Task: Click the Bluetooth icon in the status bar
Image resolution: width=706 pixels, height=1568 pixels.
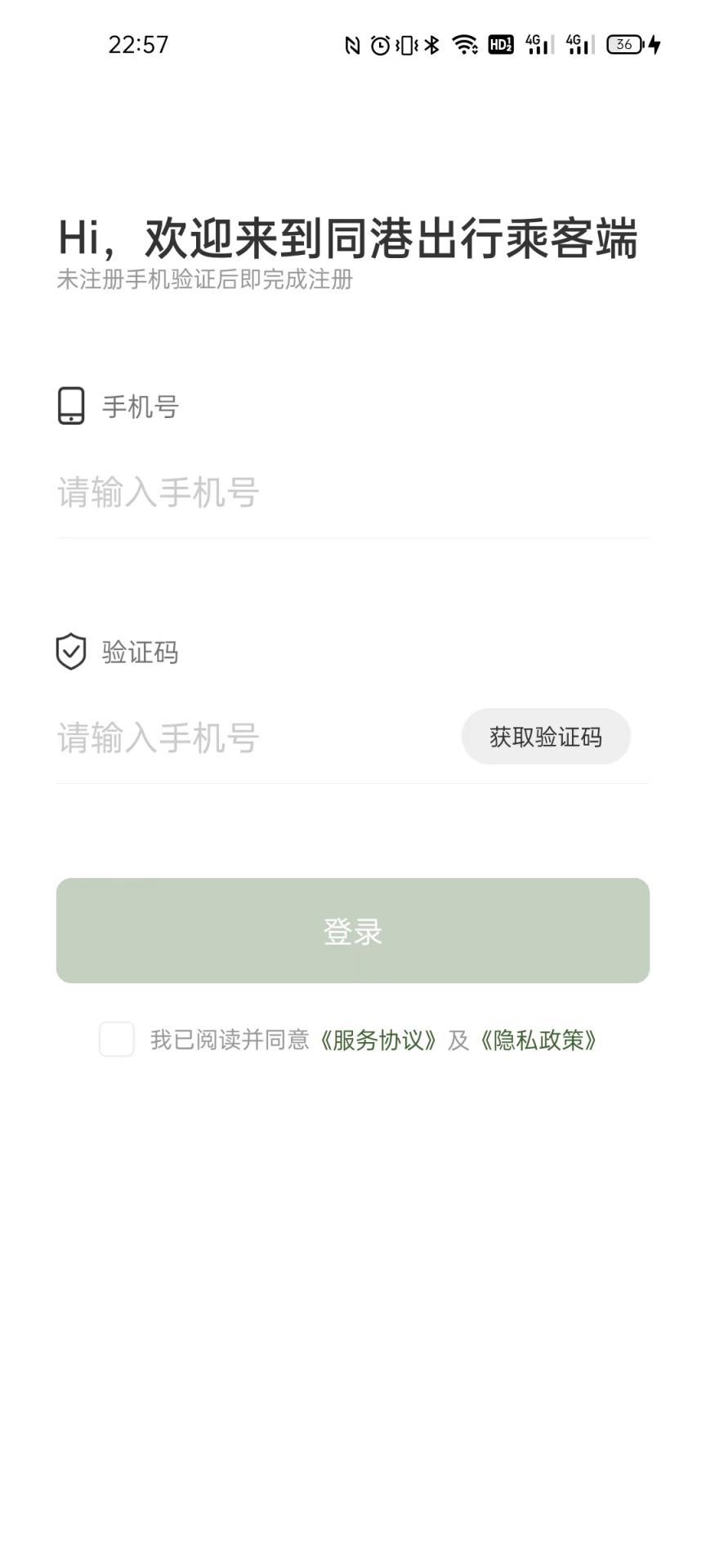Action: coord(430,45)
